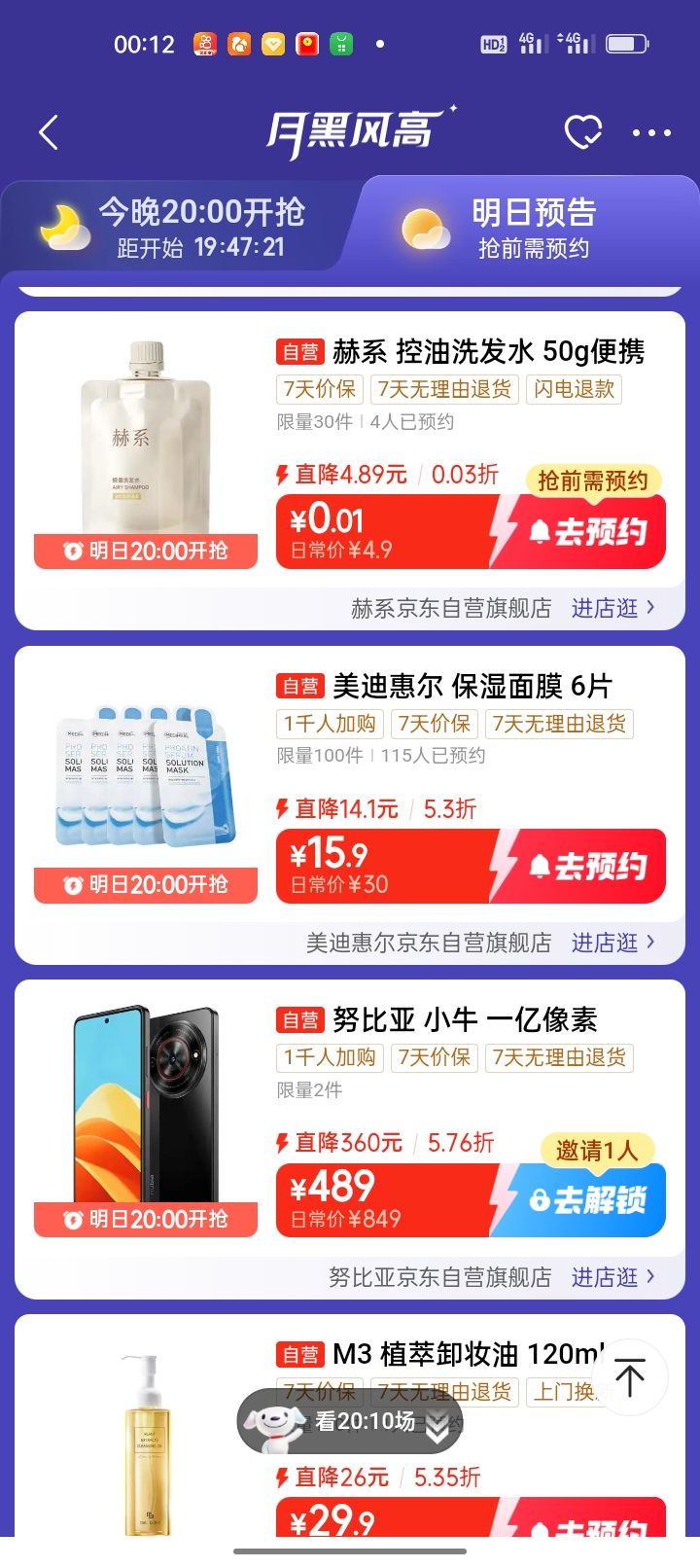The width and height of the screenshot is (700, 1568).
Task: Unlock the 努比亚 小牛 phone deal
Action: click(583, 1200)
